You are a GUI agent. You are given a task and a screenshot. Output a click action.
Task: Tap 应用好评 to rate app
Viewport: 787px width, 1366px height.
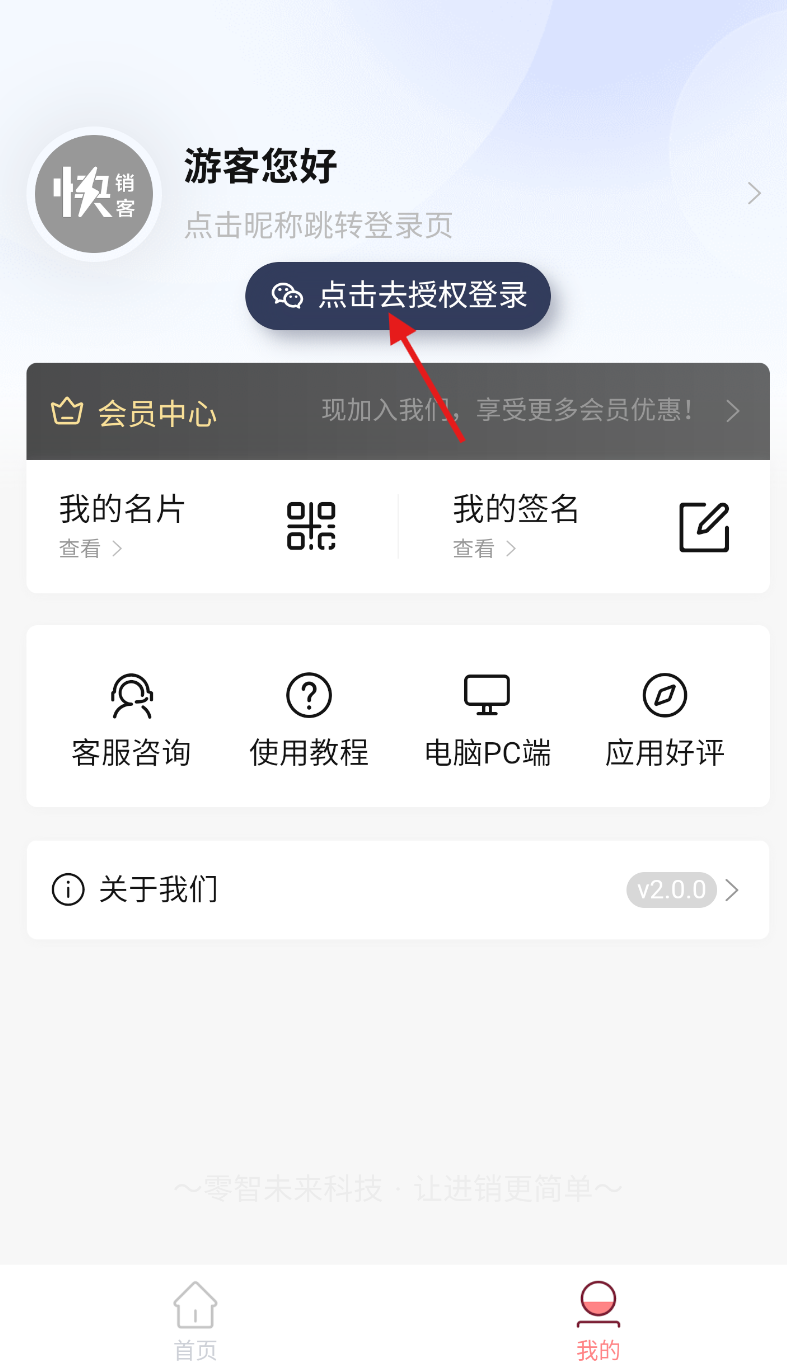[665, 717]
